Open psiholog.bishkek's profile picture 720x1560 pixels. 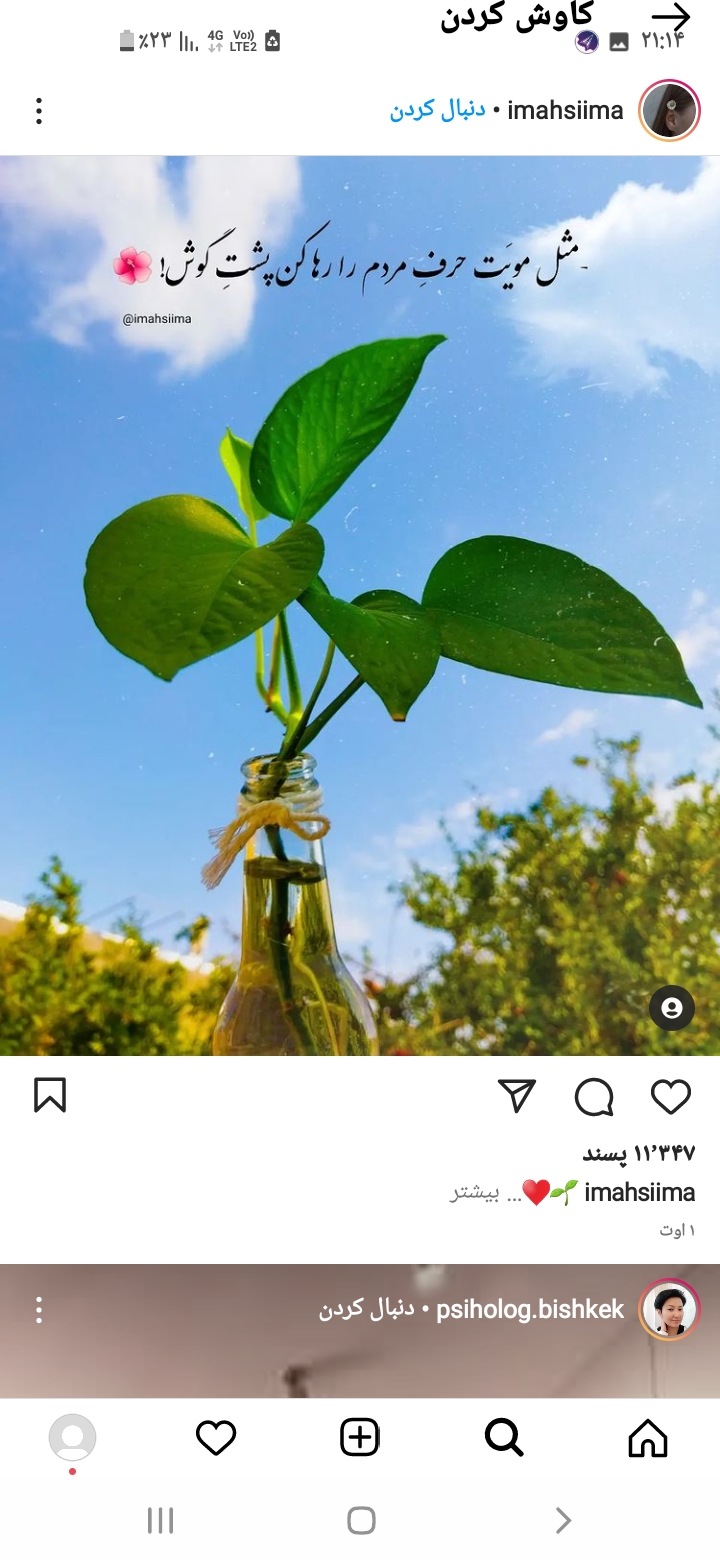(669, 1310)
